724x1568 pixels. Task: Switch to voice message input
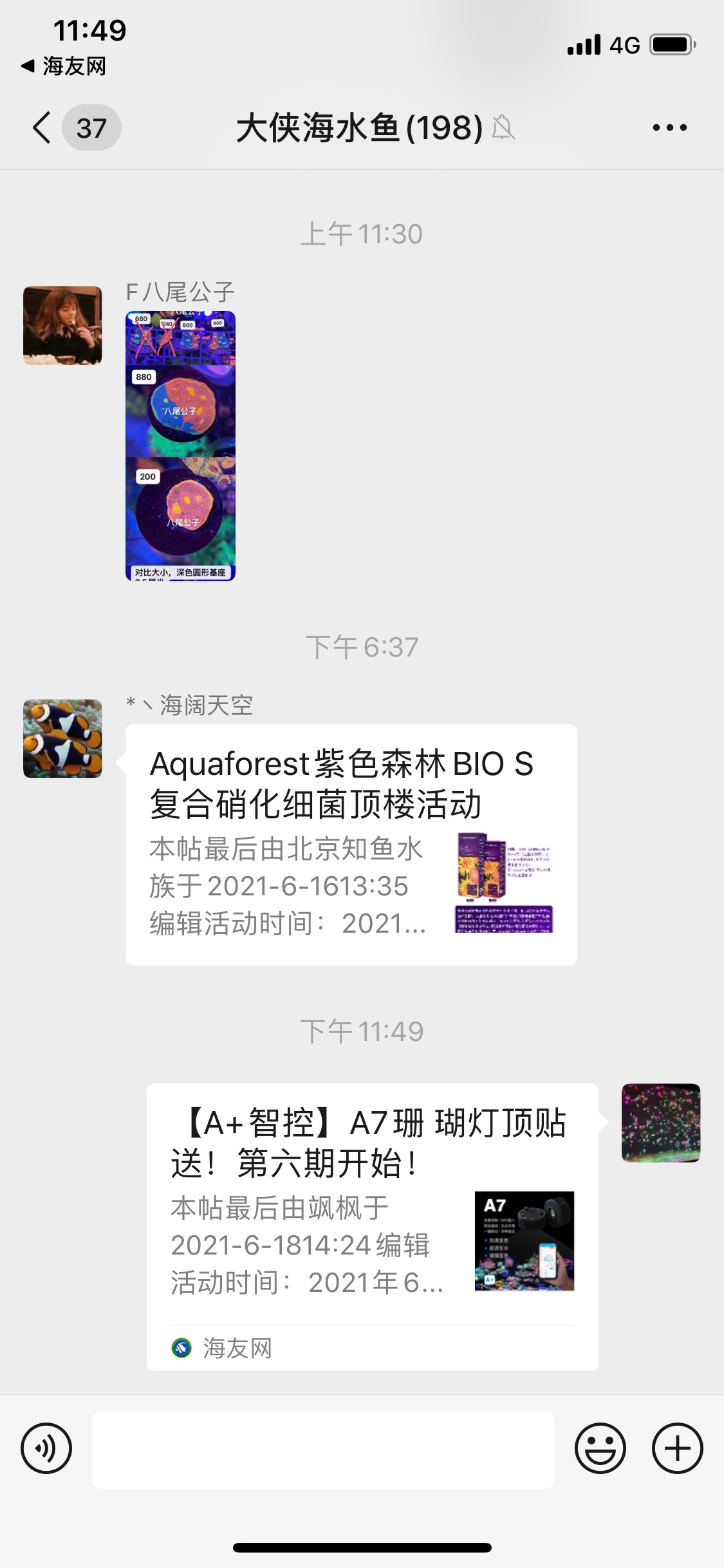(46, 1449)
